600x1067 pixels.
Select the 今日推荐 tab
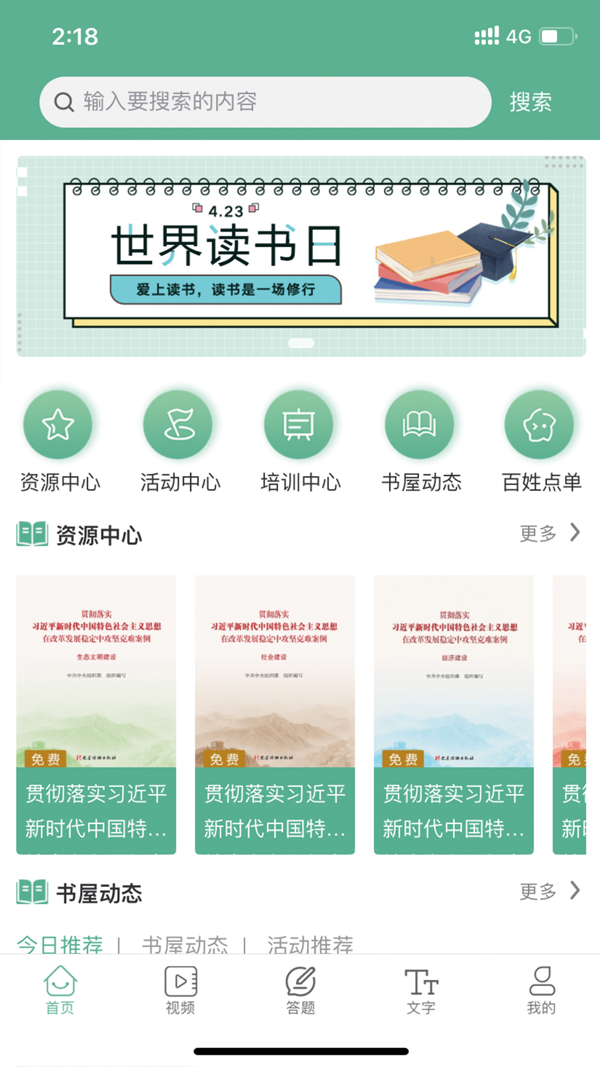(60, 944)
